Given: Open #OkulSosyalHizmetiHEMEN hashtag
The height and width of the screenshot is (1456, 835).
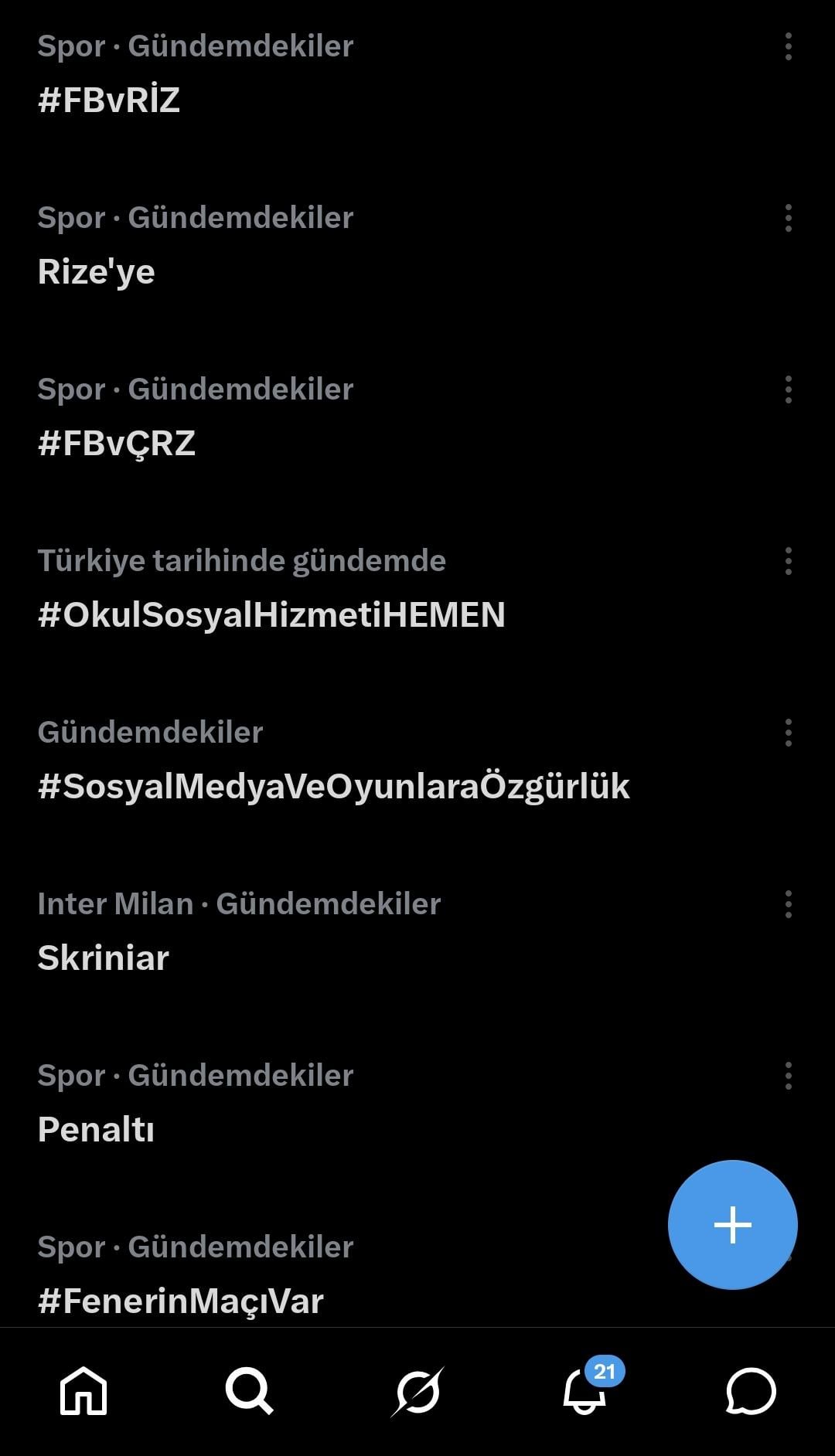Looking at the screenshot, I should 271,615.
